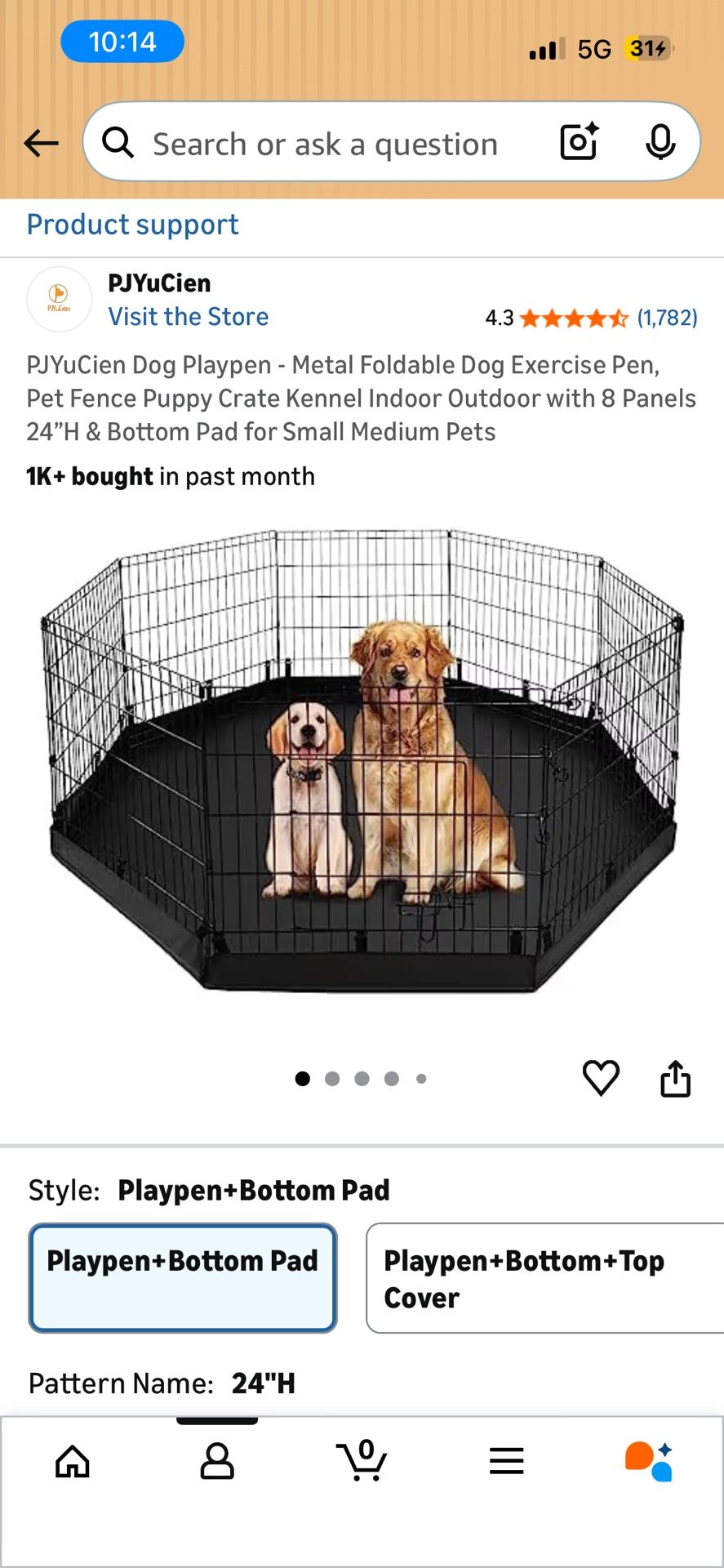This screenshot has width=724, height=1568.
Task: Open visual search with the camera icon
Action: point(578,142)
